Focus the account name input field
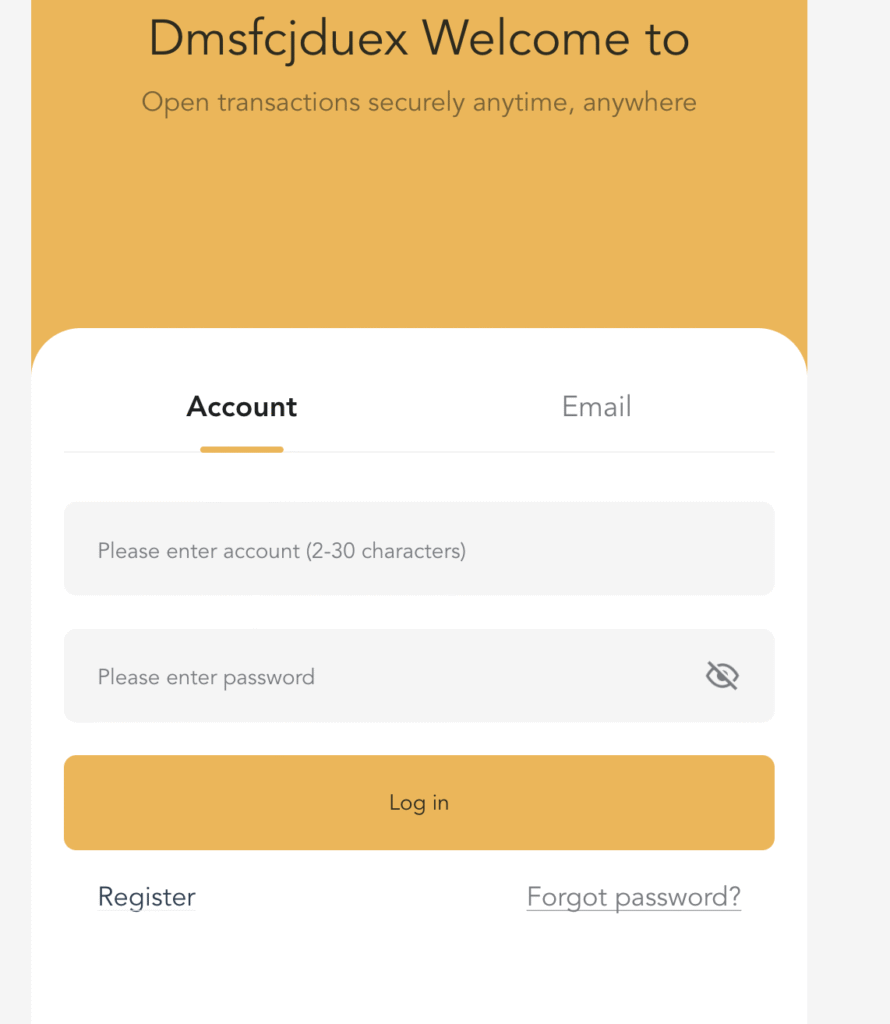 [x=418, y=549]
